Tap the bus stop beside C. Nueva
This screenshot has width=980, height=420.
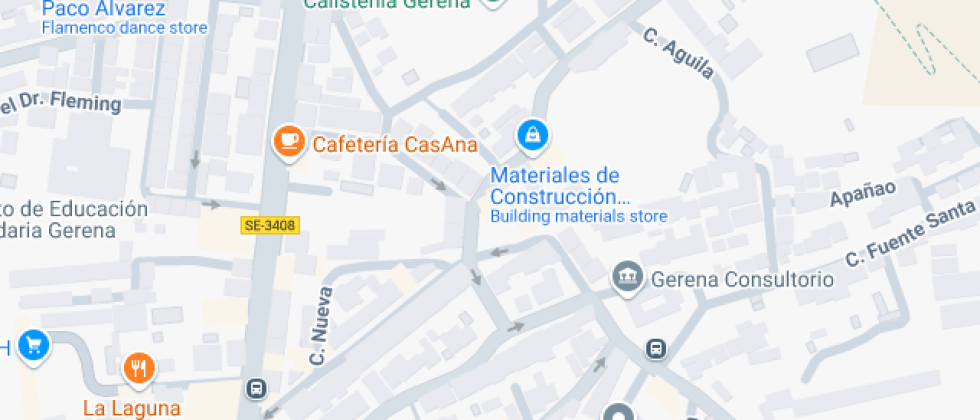click(257, 388)
